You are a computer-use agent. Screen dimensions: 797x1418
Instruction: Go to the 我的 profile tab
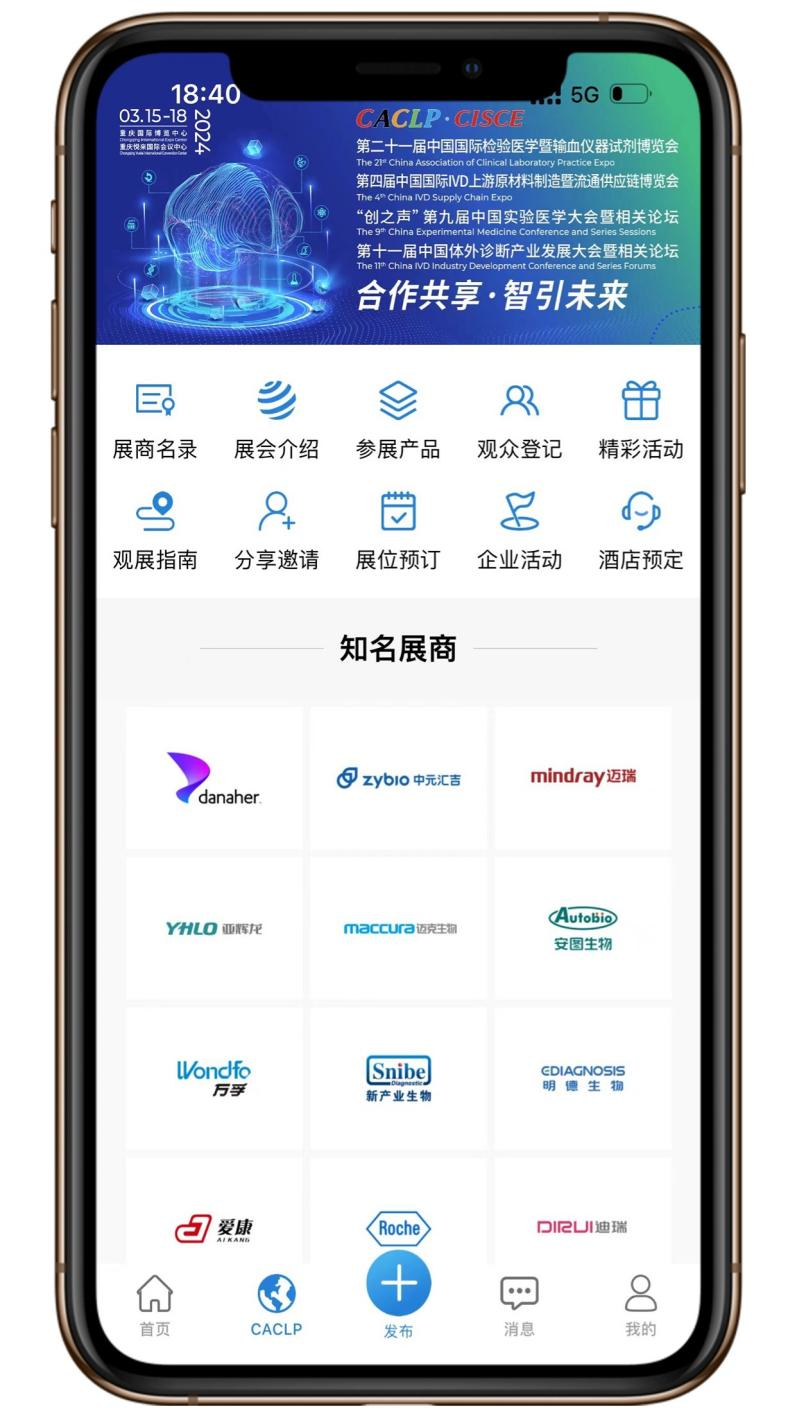tap(641, 1305)
